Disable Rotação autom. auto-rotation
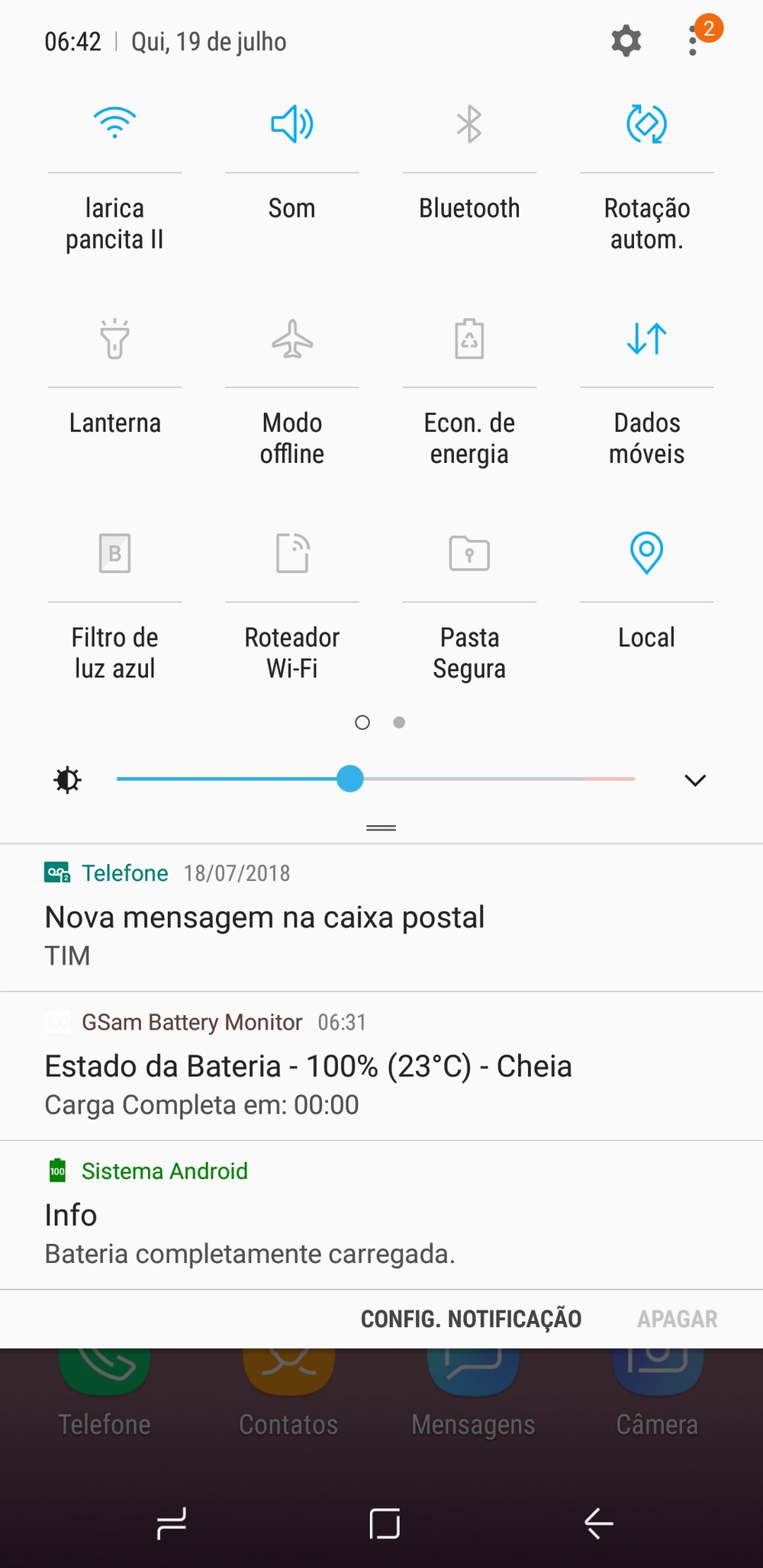 tap(646, 124)
